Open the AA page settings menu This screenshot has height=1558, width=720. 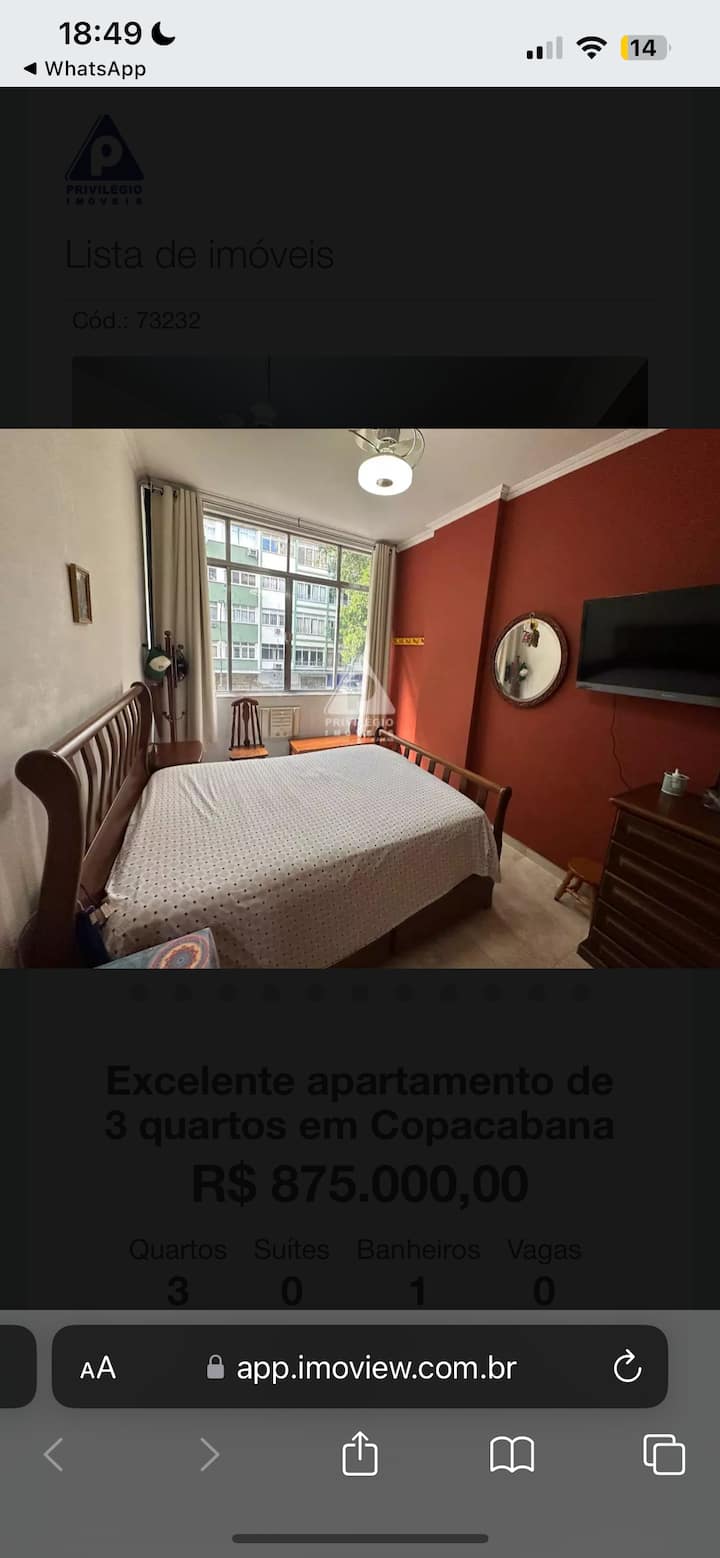[x=98, y=1368]
